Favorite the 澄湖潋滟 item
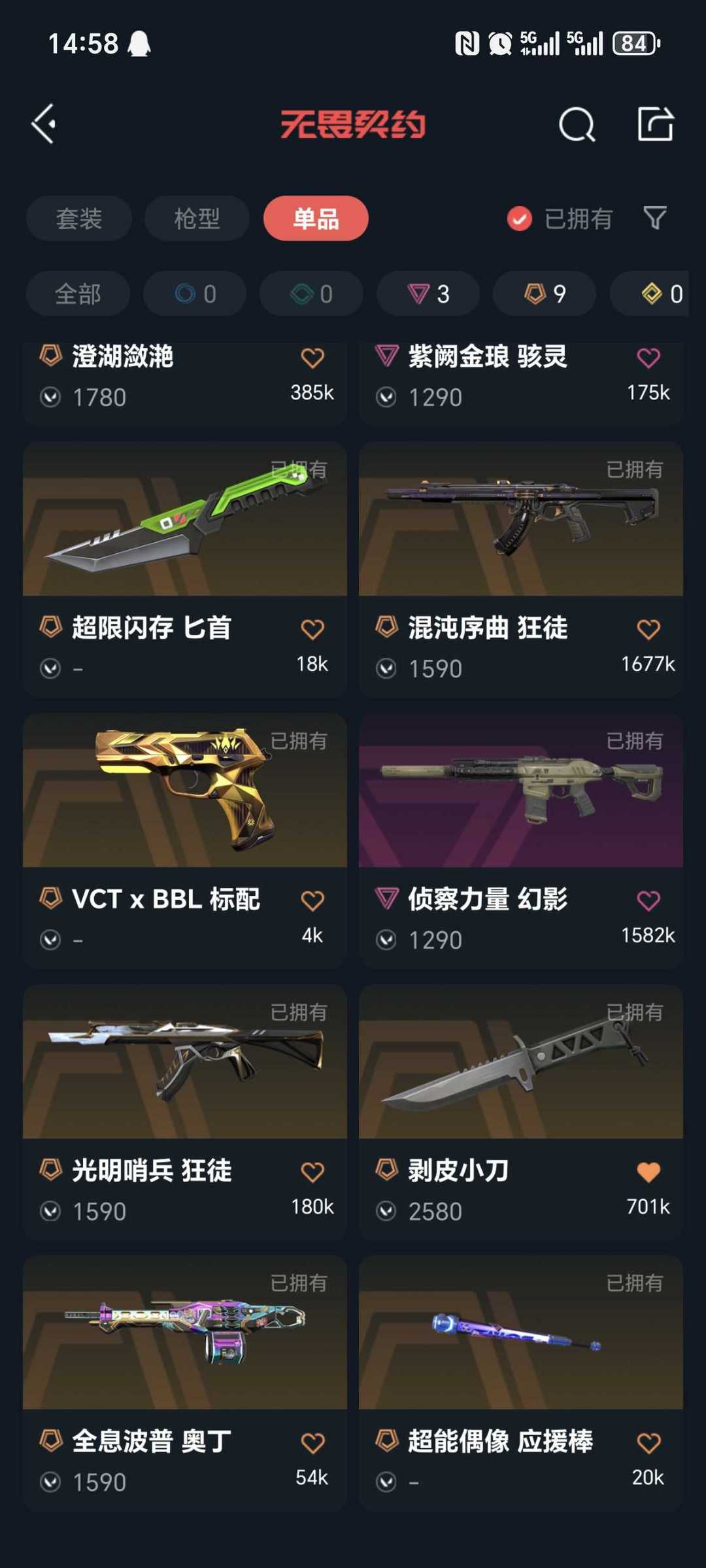 (312, 355)
